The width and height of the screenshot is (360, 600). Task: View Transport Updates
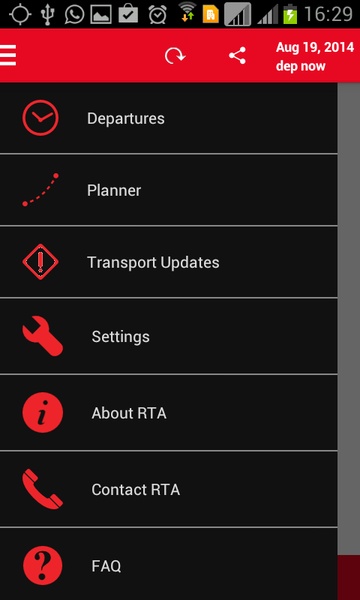click(169, 262)
